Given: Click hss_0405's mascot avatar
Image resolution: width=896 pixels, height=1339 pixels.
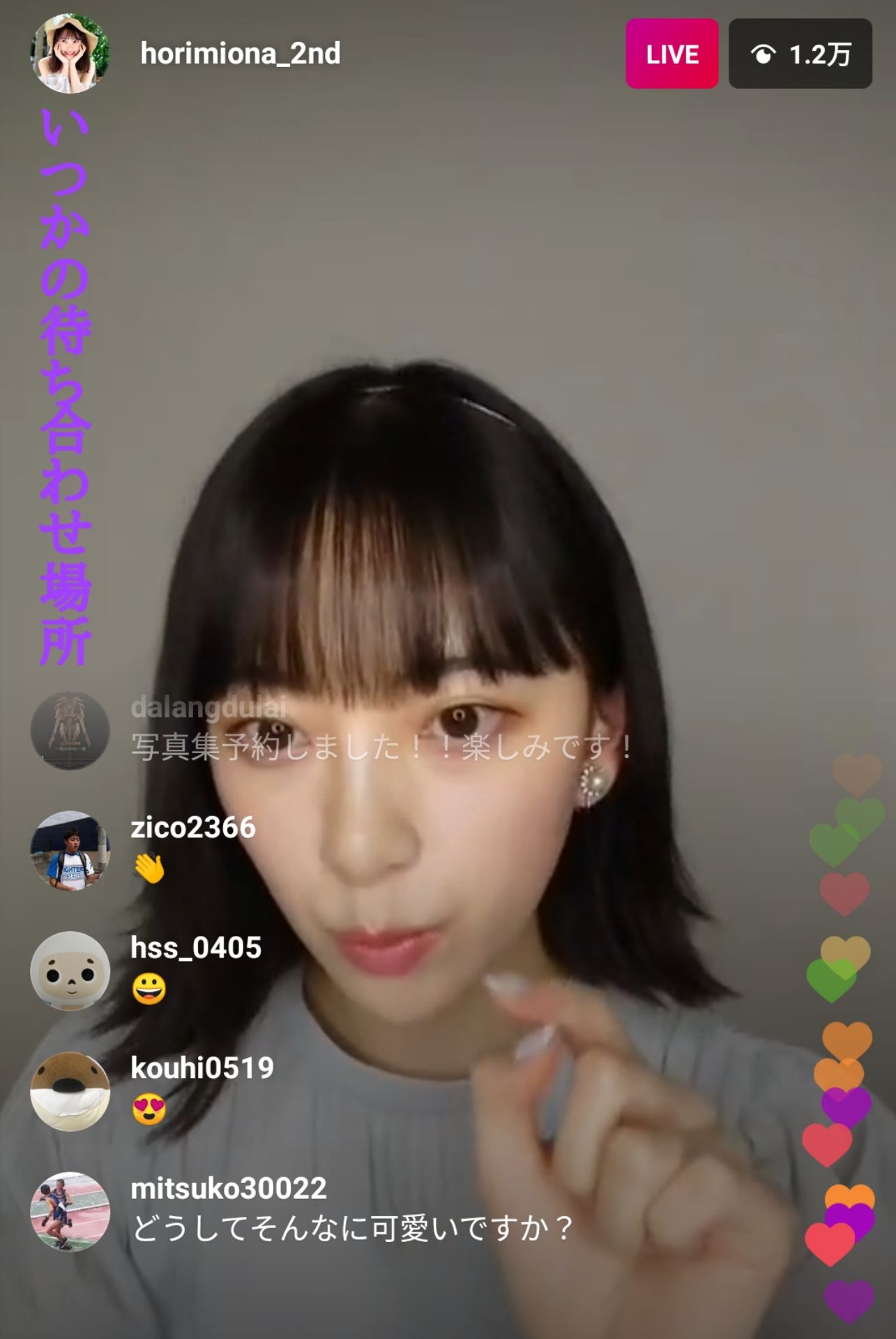Looking at the screenshot, I should click(x=68, y=973).
